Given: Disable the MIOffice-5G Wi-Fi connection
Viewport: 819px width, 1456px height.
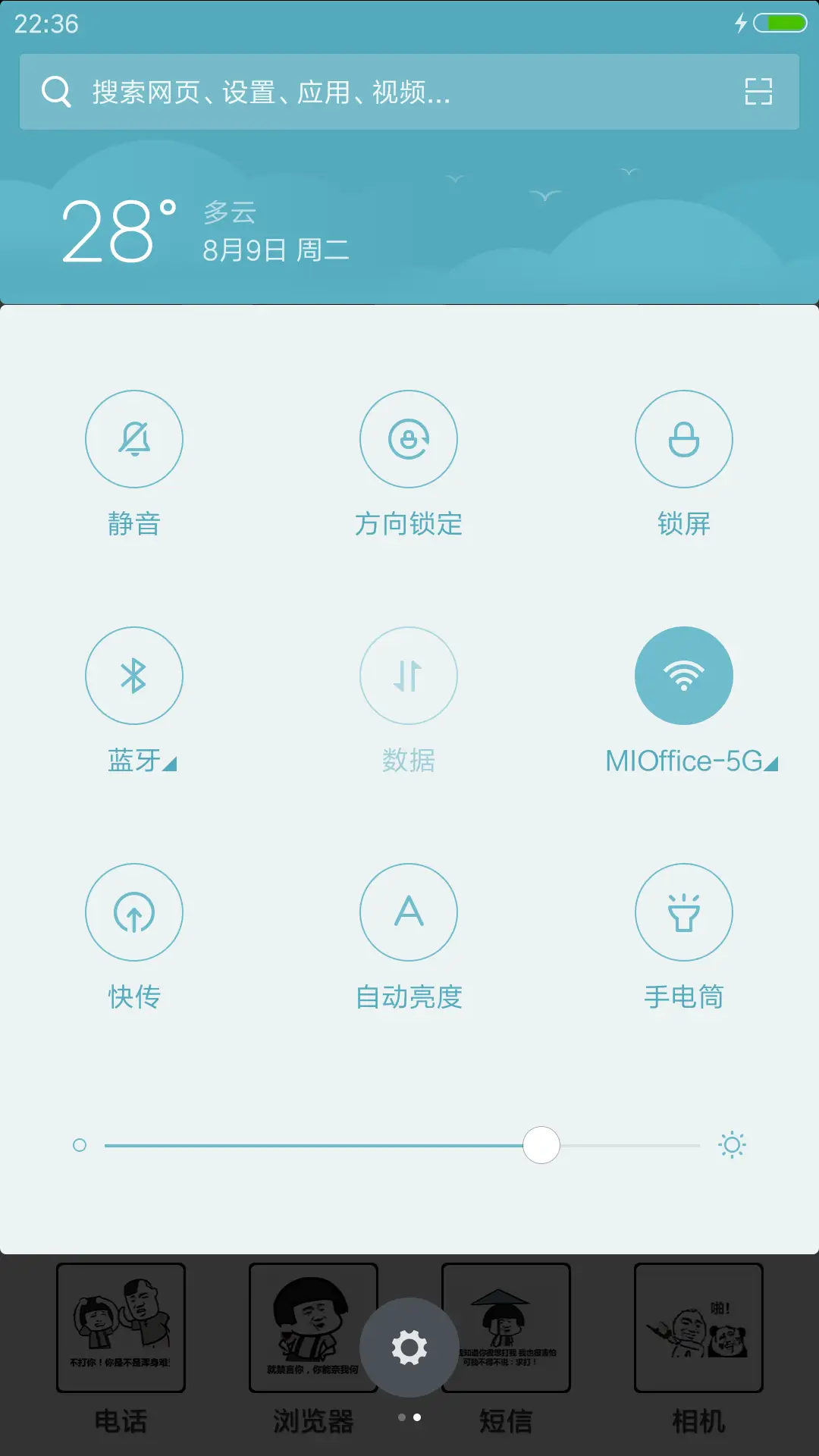Looking at the screenshot, I should 684,676.
